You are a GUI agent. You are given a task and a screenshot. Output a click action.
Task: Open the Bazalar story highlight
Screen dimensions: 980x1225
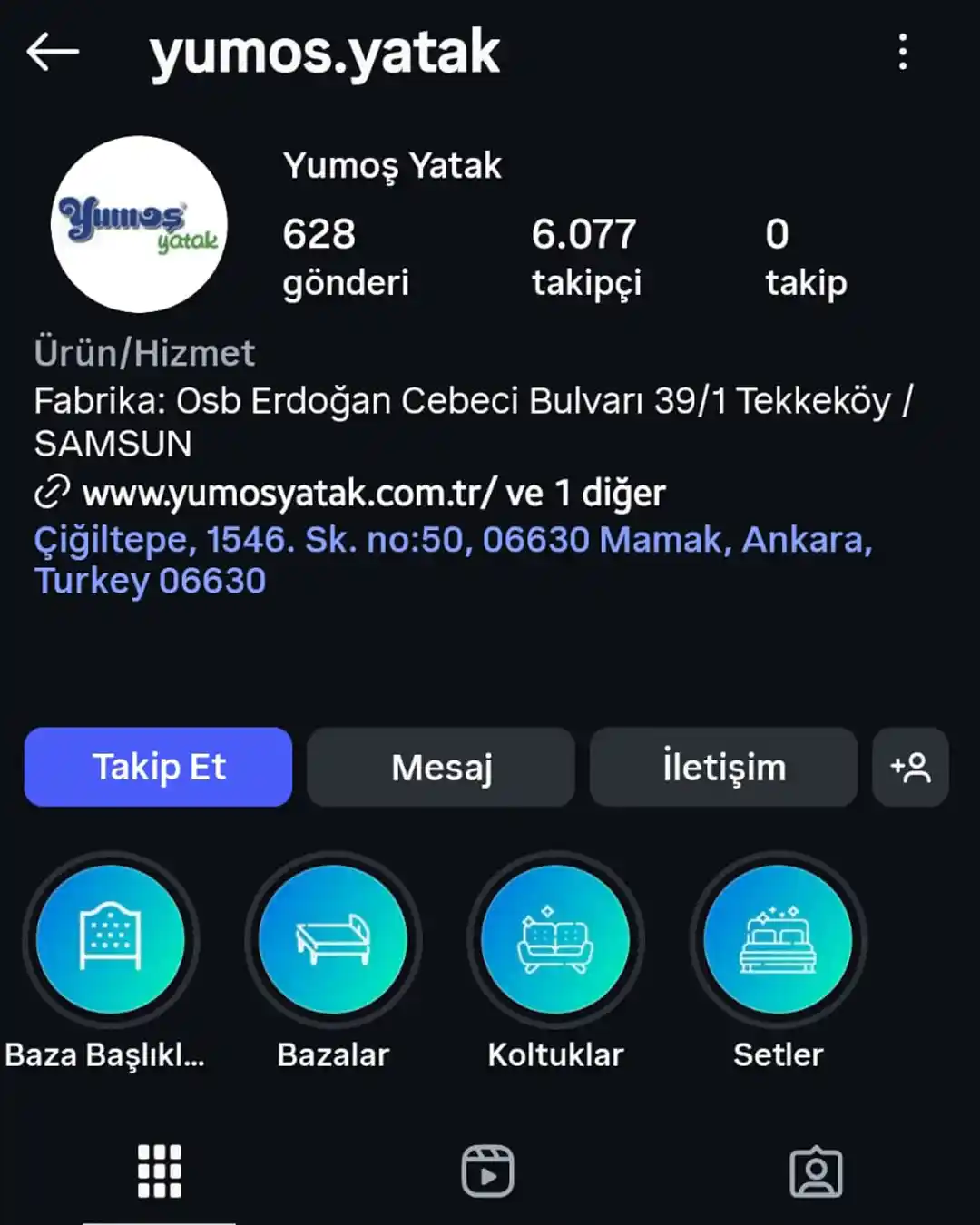pos(333,939)
